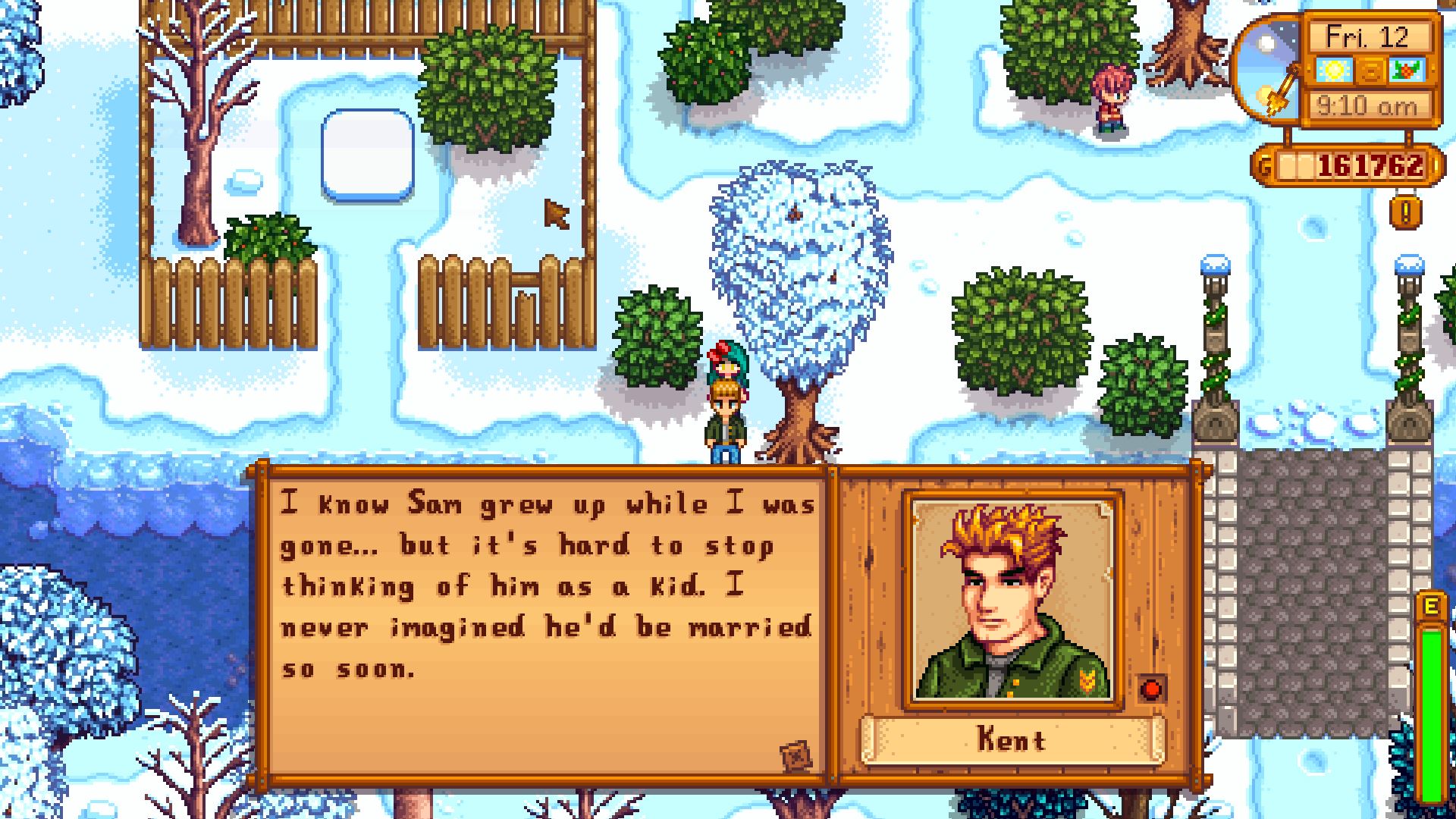Open the quest journal exclamation icon

(x=1405, y=213)
